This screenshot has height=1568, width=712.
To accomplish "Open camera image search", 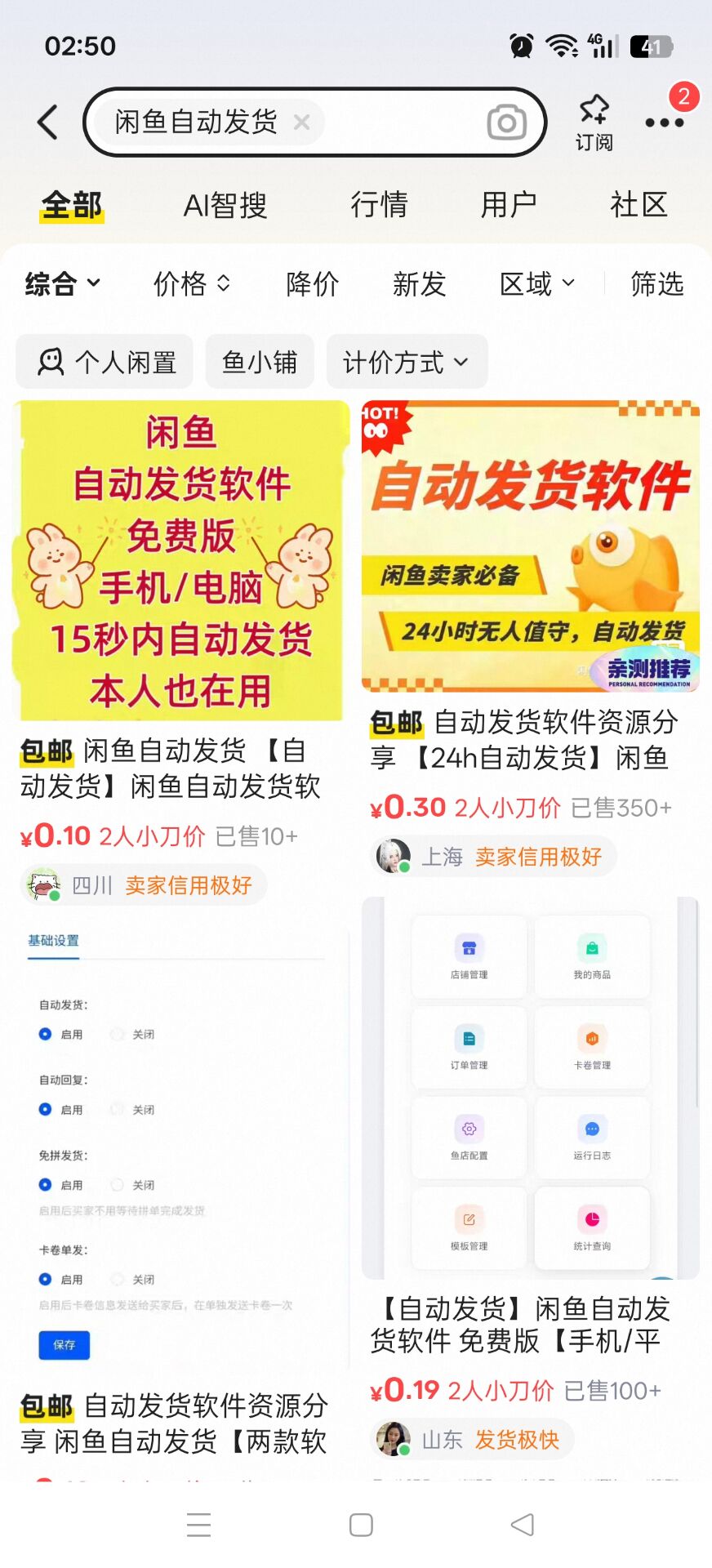I will click(506, 122).
